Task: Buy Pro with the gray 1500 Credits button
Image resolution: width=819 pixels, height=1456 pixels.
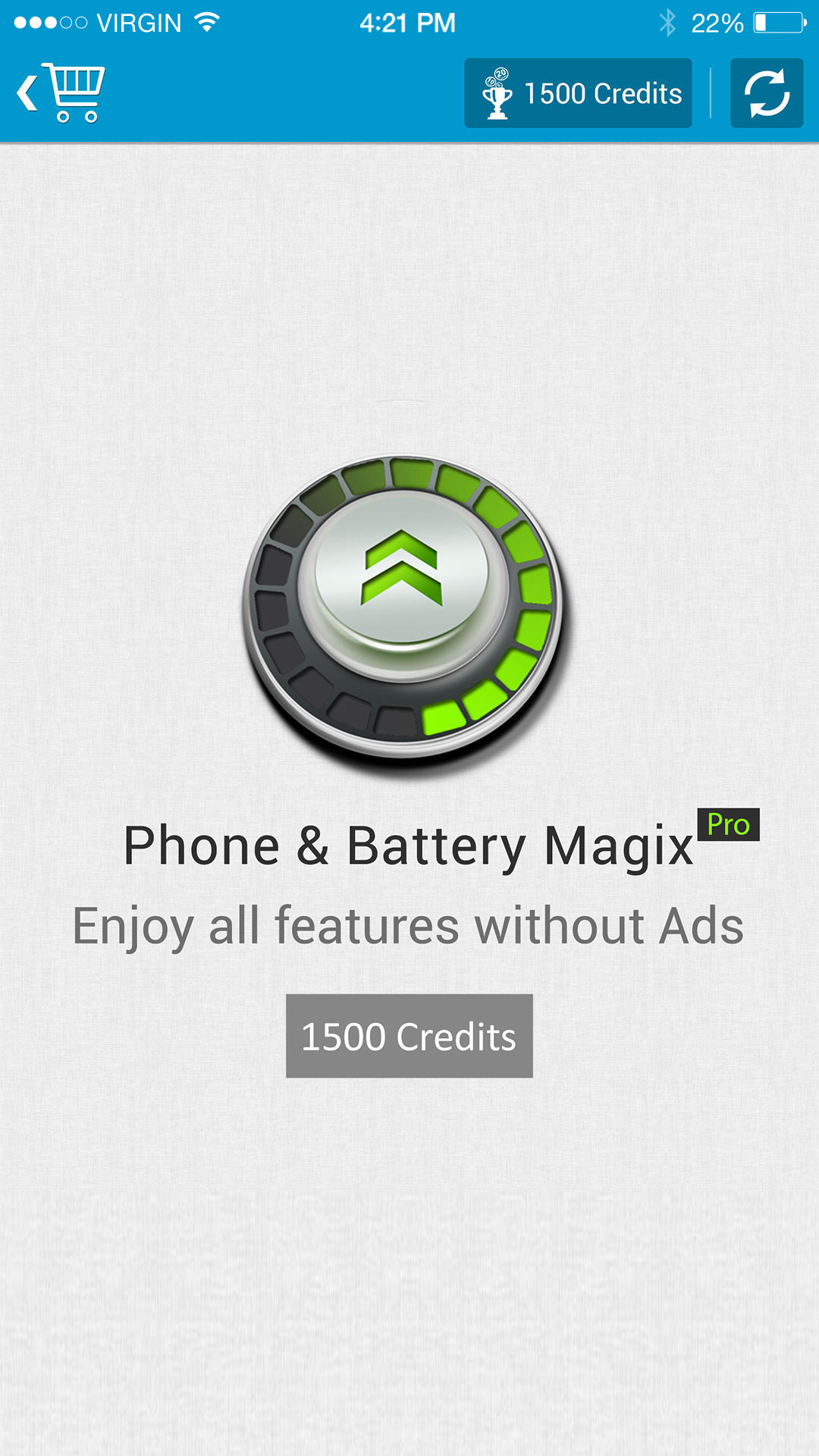Action: click(x=409, y=1036)
